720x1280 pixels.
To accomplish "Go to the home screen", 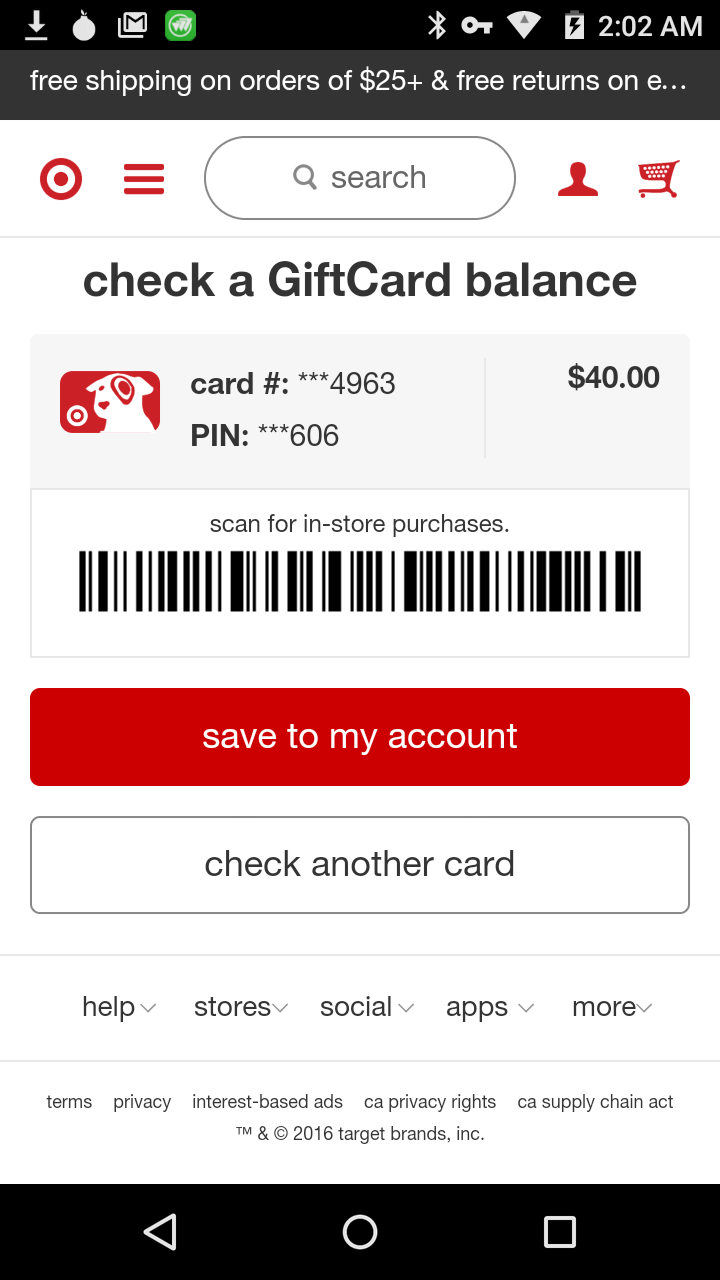I will (360, 1232).
